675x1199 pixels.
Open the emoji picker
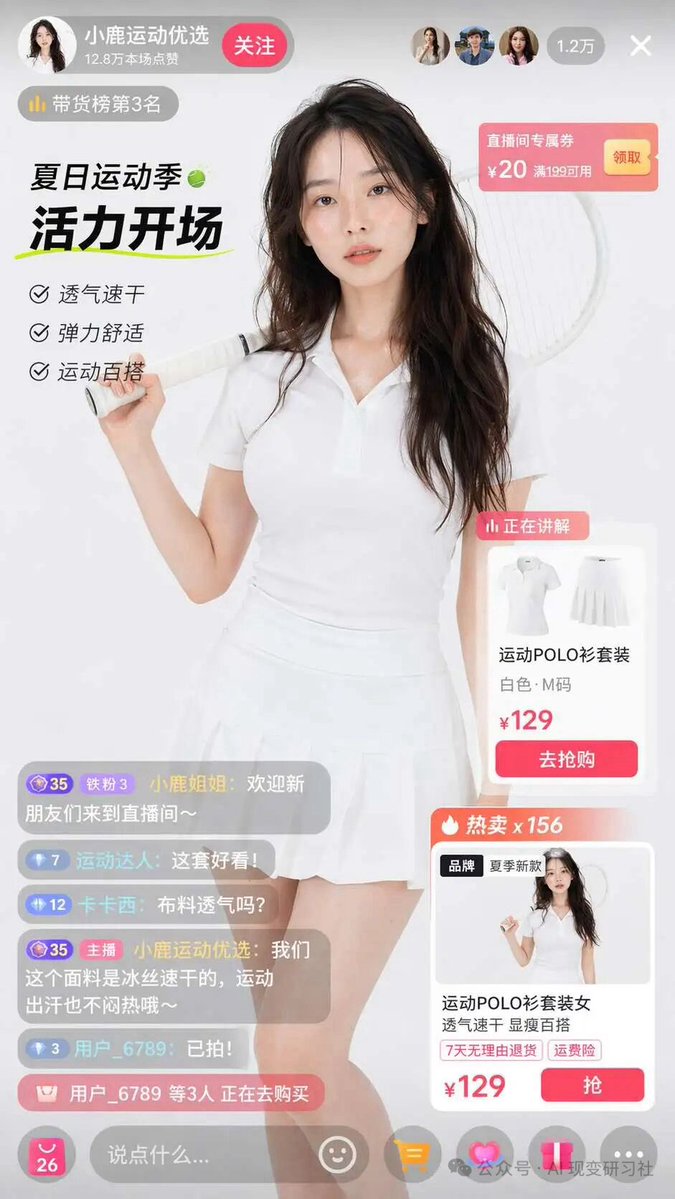click(337, 1156)
